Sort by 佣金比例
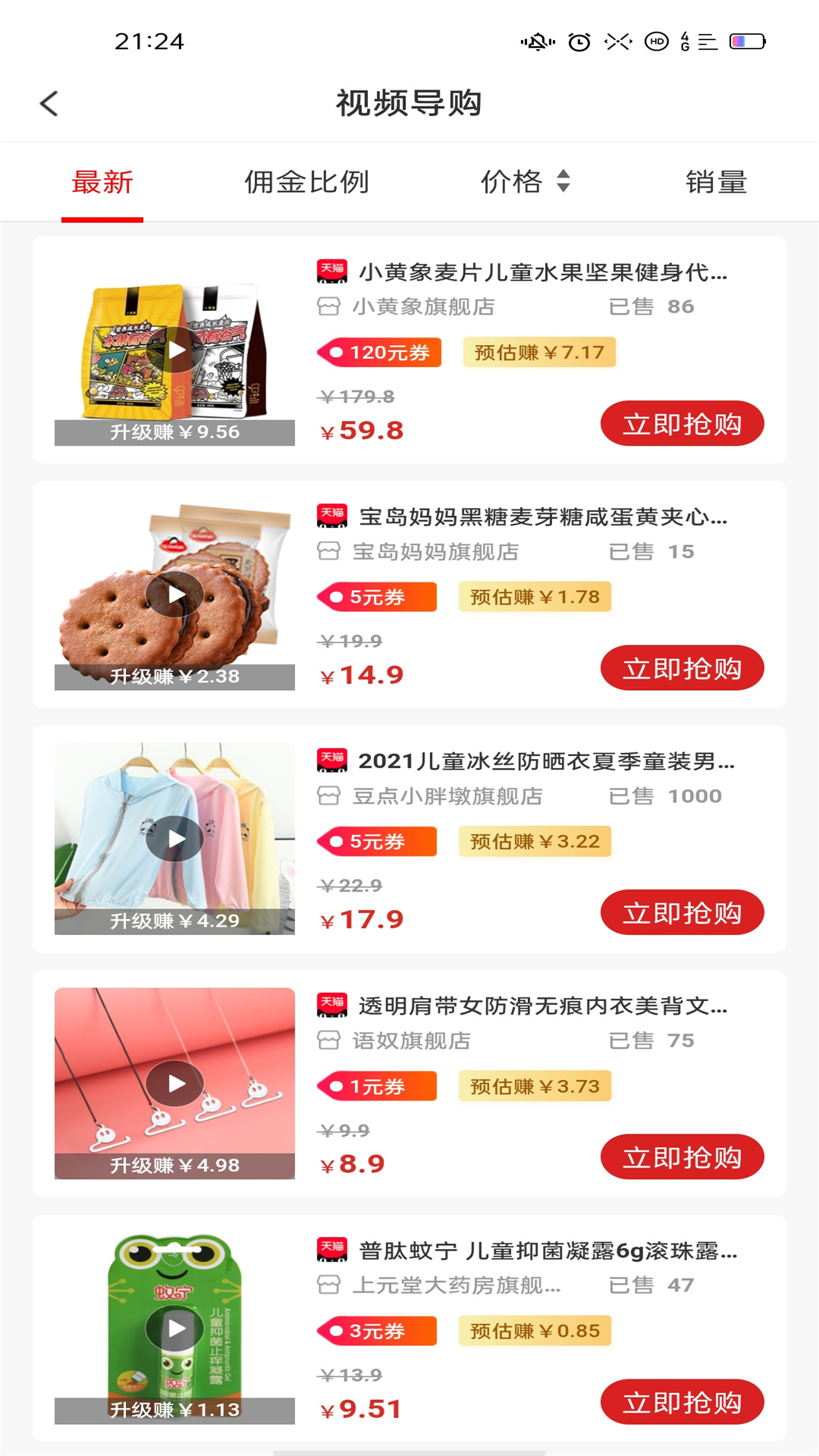This screenshot has height=1456, width=819. (x=306, y=183)
